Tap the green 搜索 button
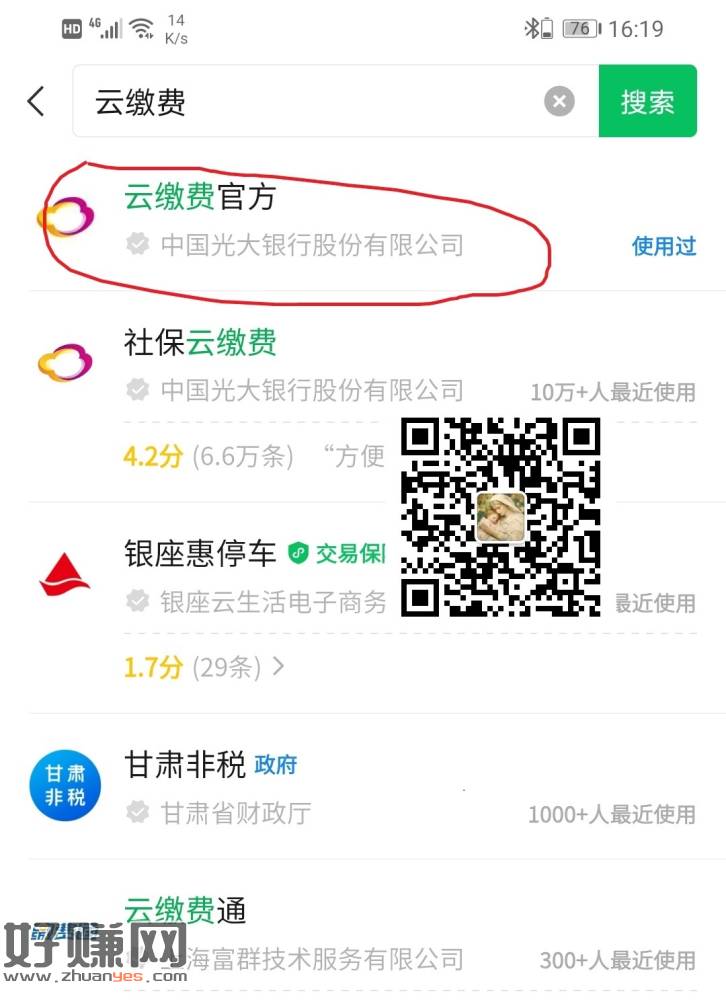 (647, 101)
